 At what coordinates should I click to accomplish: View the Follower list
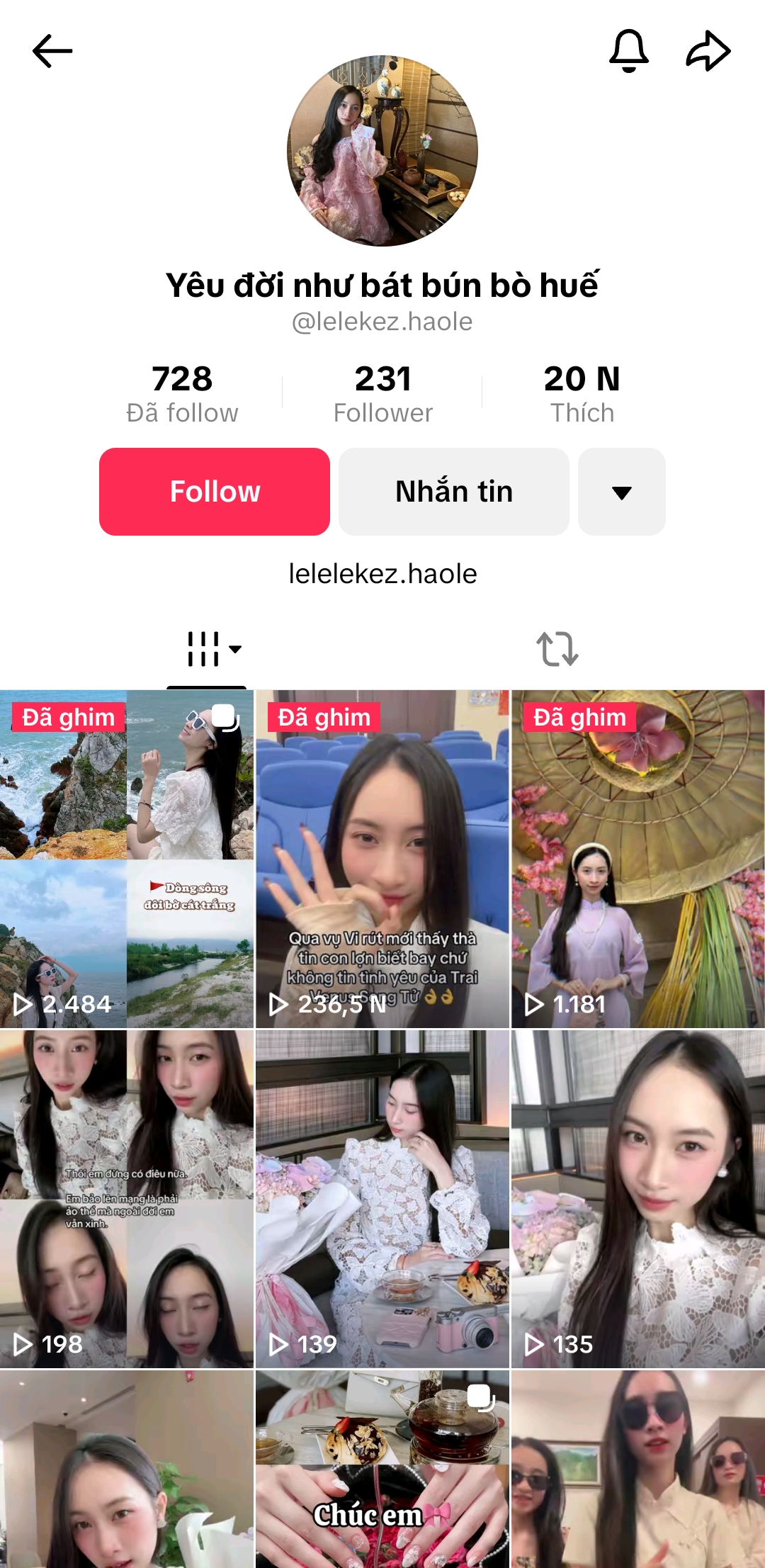point(382,393)
